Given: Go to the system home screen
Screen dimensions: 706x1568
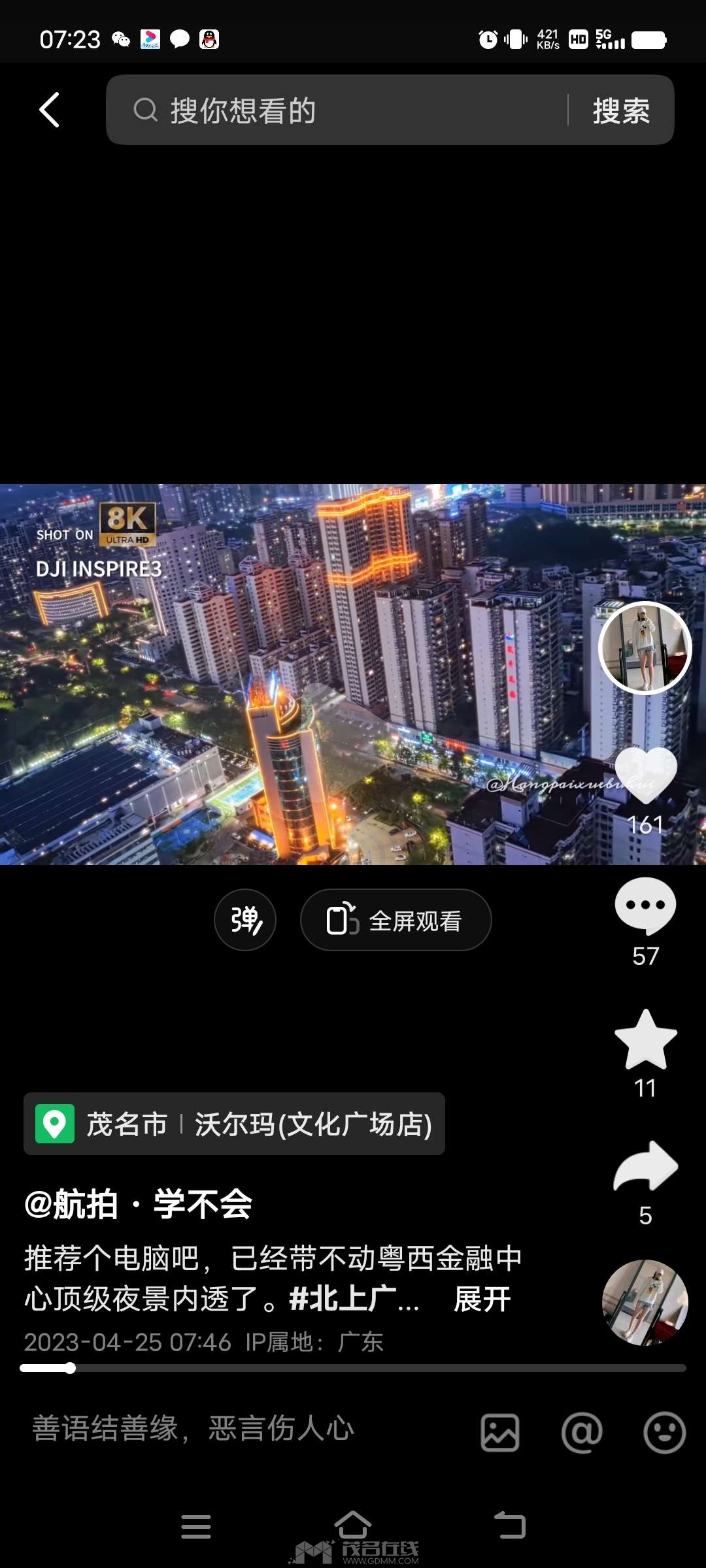Looking at the screenshot, I should (x=353, y=1526).
